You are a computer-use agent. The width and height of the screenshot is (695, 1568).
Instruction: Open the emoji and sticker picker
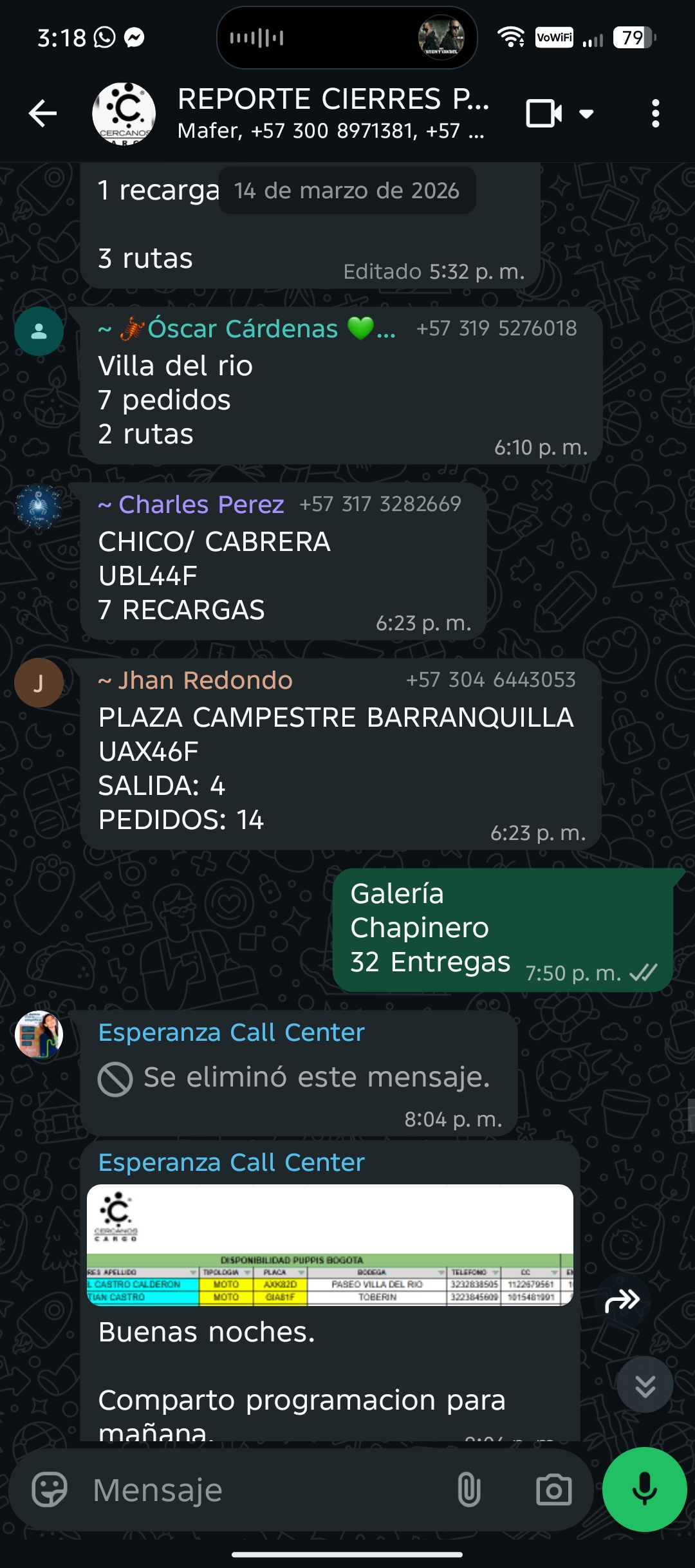50,1489
